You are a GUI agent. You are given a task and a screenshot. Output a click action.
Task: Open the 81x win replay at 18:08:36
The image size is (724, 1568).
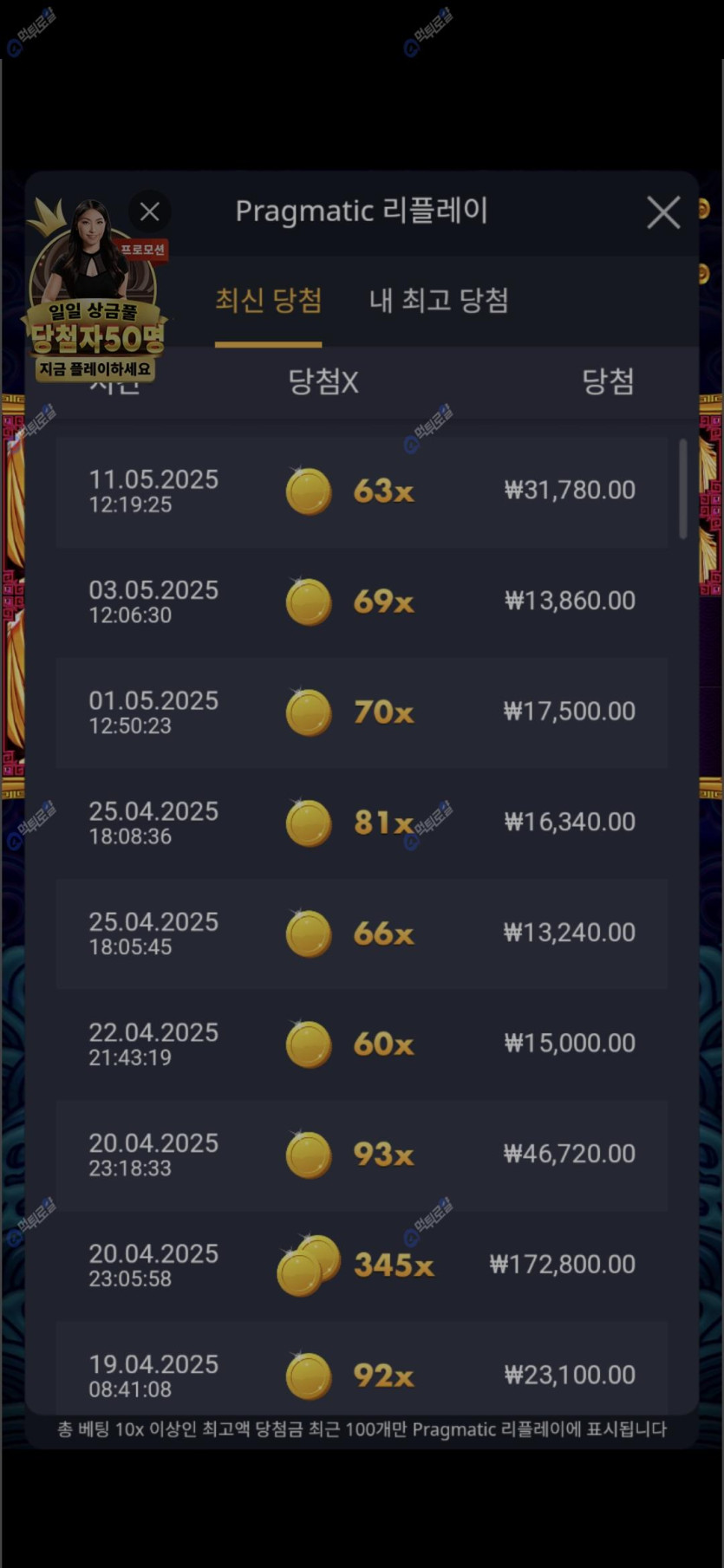[x=362, y=823]
